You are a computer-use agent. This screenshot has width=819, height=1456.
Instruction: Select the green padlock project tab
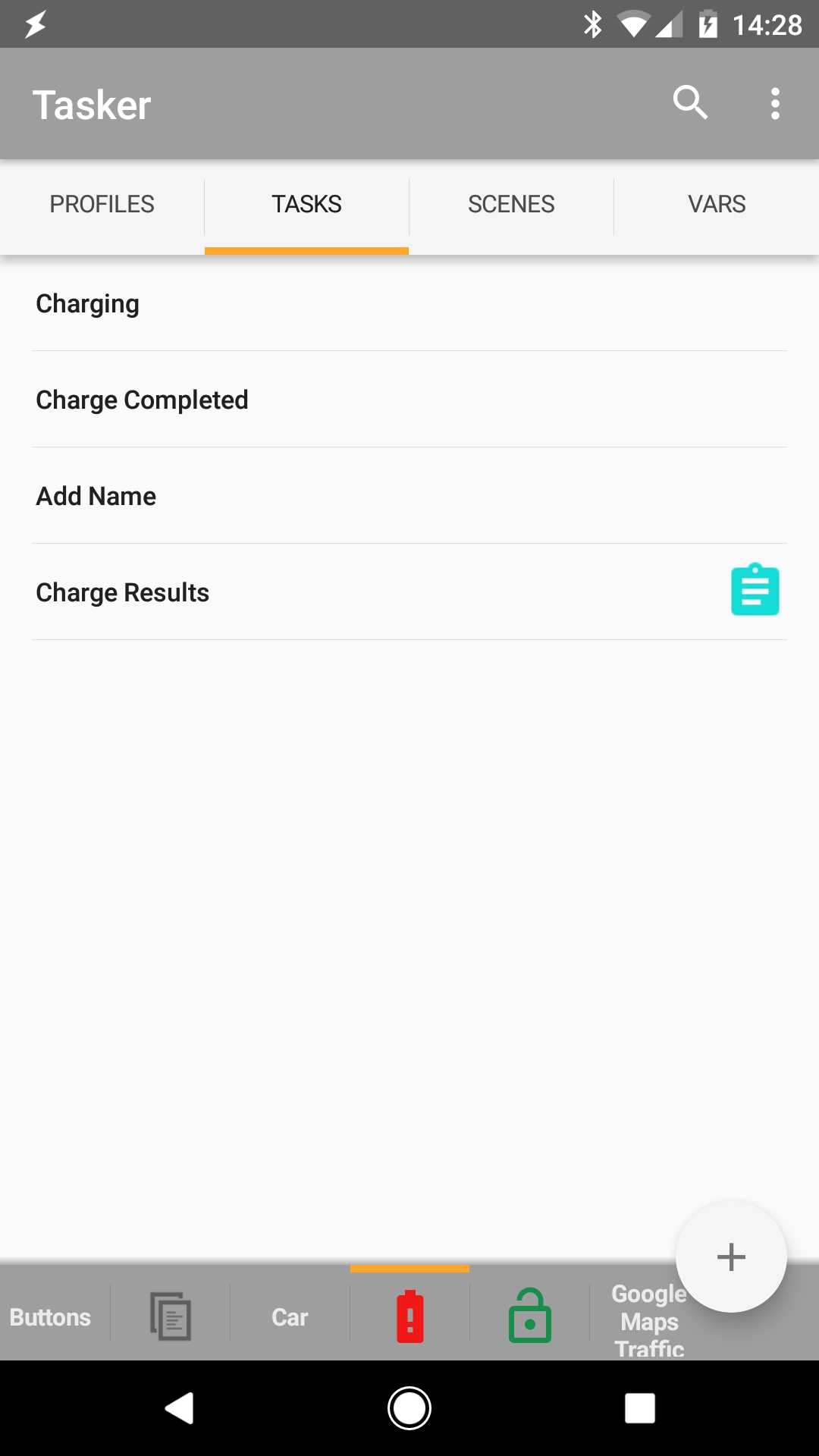tap(529, 1316)
